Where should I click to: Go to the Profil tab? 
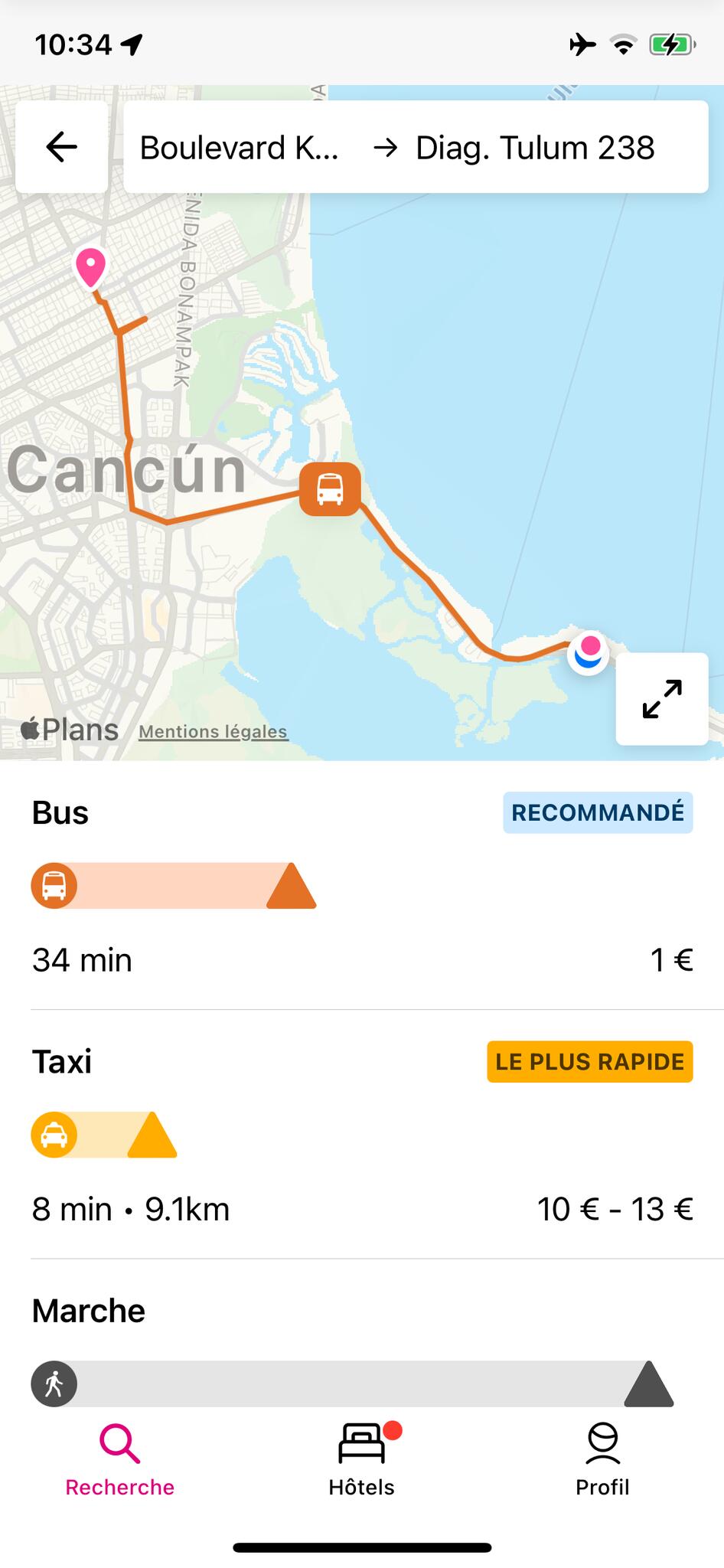coord(602,1461)
